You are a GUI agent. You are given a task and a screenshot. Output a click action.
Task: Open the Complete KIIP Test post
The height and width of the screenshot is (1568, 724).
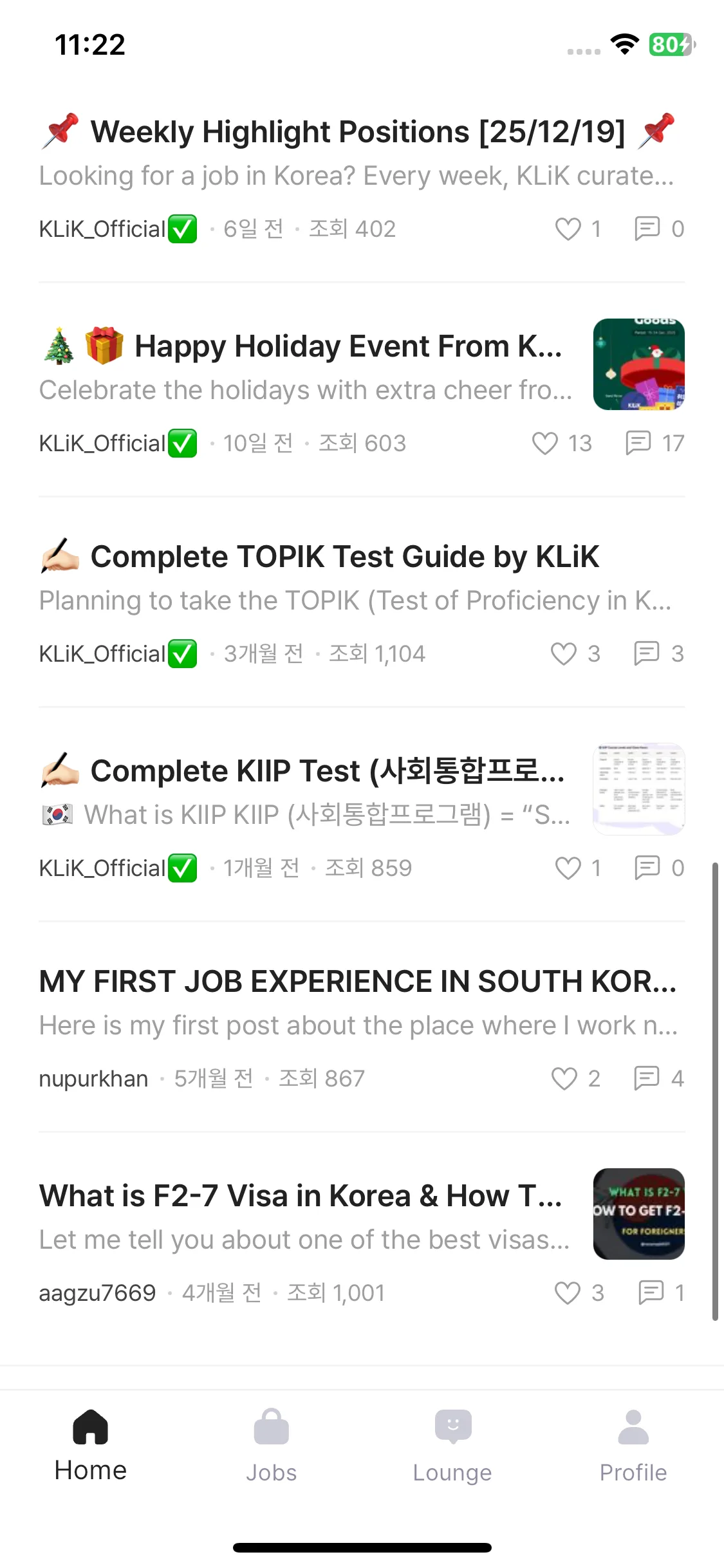(x=327, y=771)
